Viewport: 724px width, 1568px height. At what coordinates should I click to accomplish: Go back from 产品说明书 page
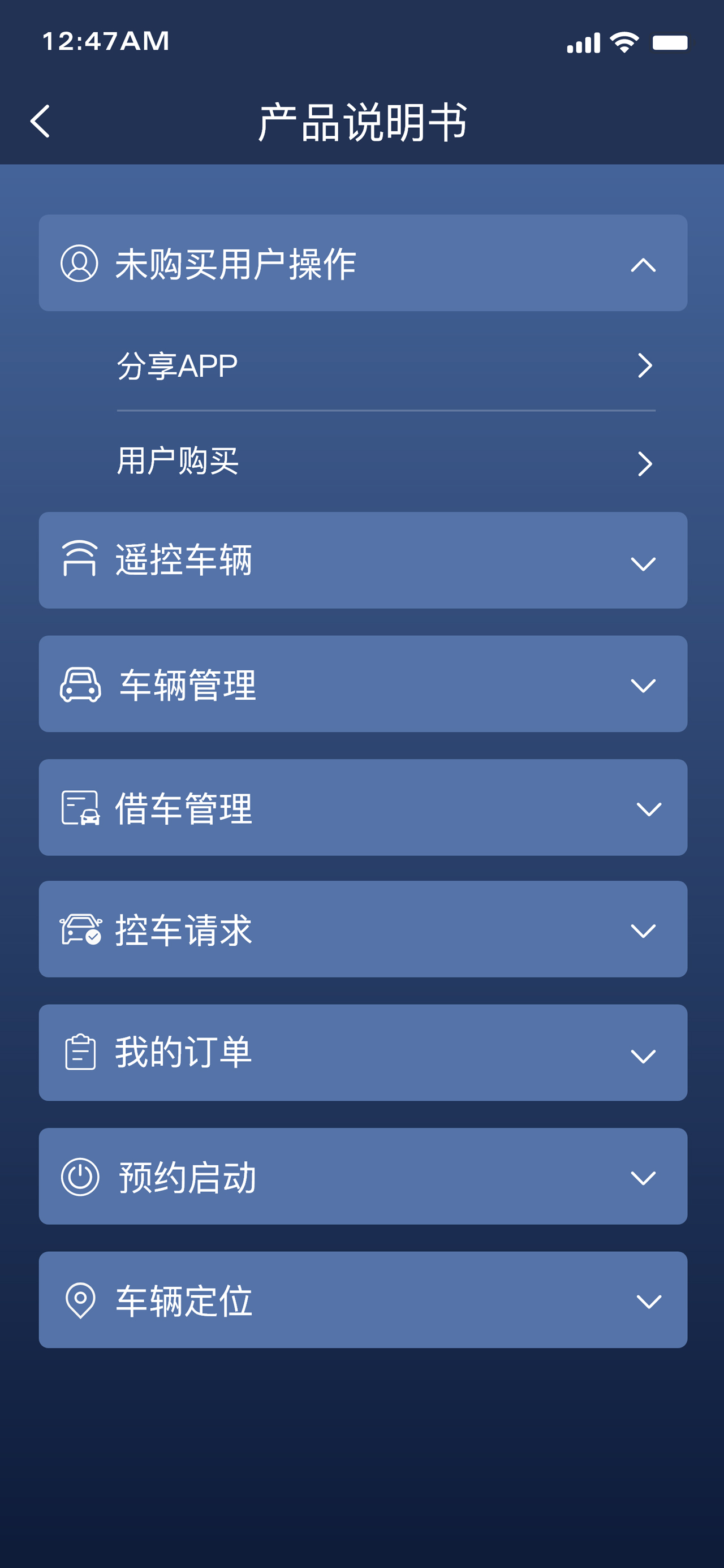point(40,121)
